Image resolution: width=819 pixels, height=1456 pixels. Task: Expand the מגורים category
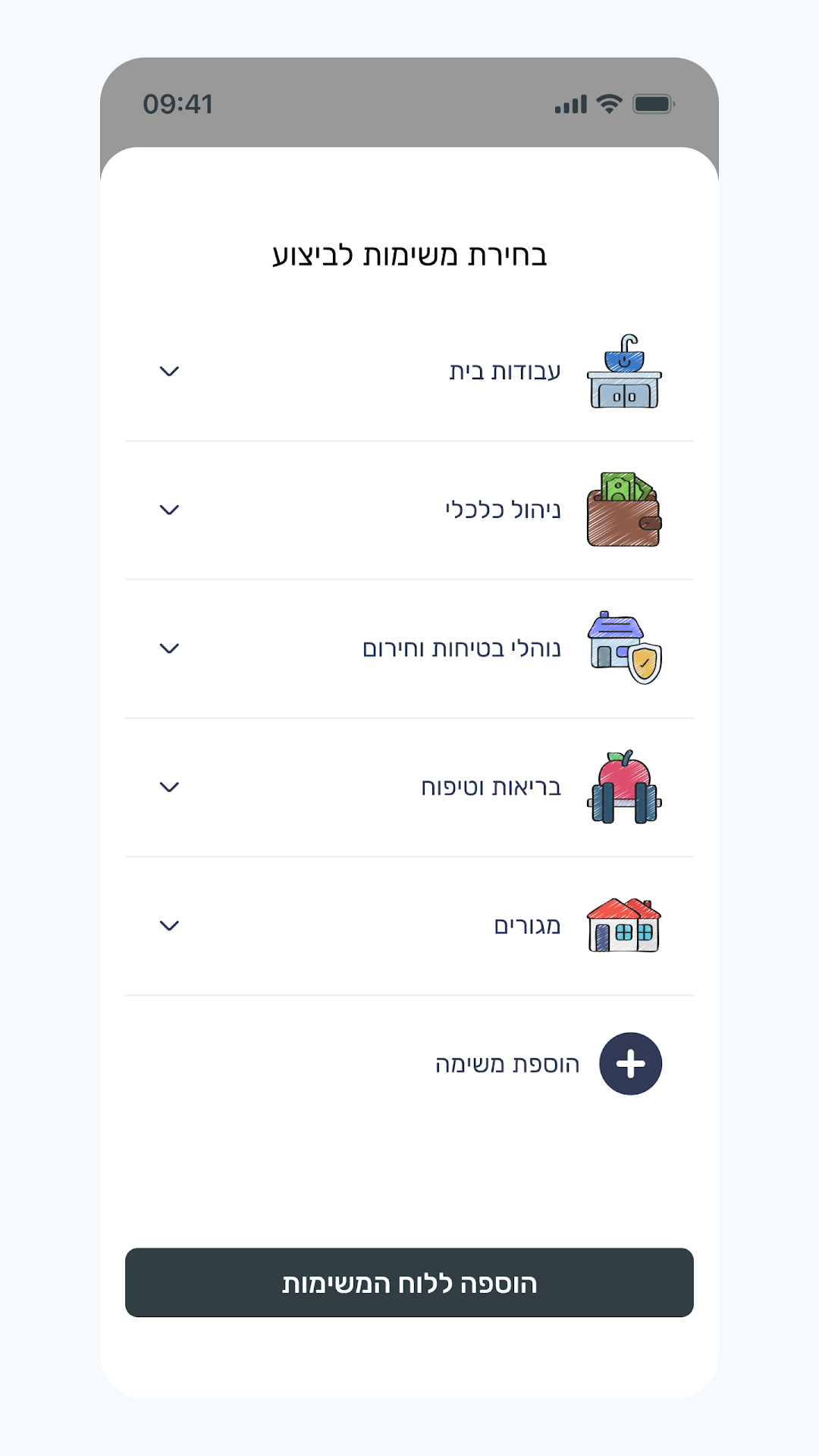(x=169, y=926)
